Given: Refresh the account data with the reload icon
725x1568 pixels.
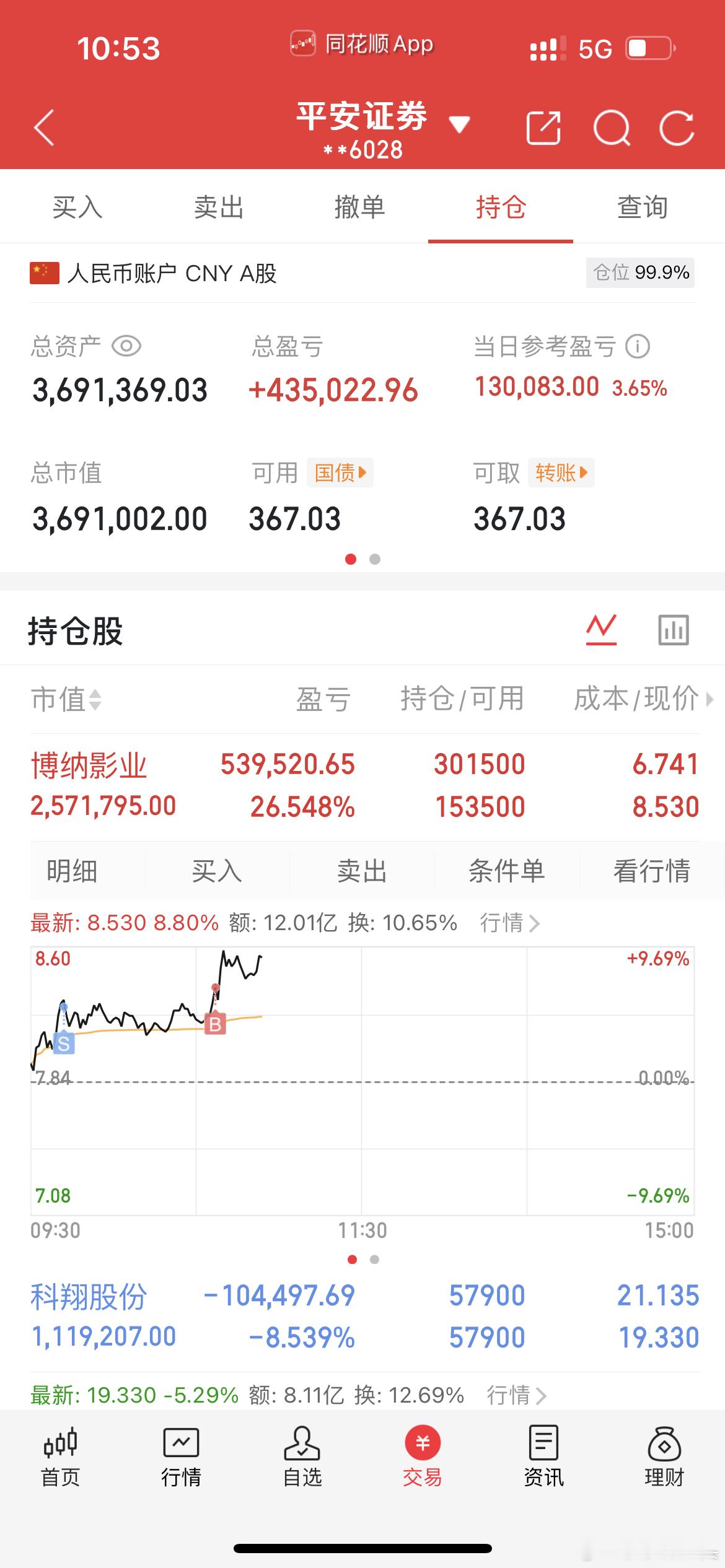Looking at the screenshot, I should tap(678, 127).
